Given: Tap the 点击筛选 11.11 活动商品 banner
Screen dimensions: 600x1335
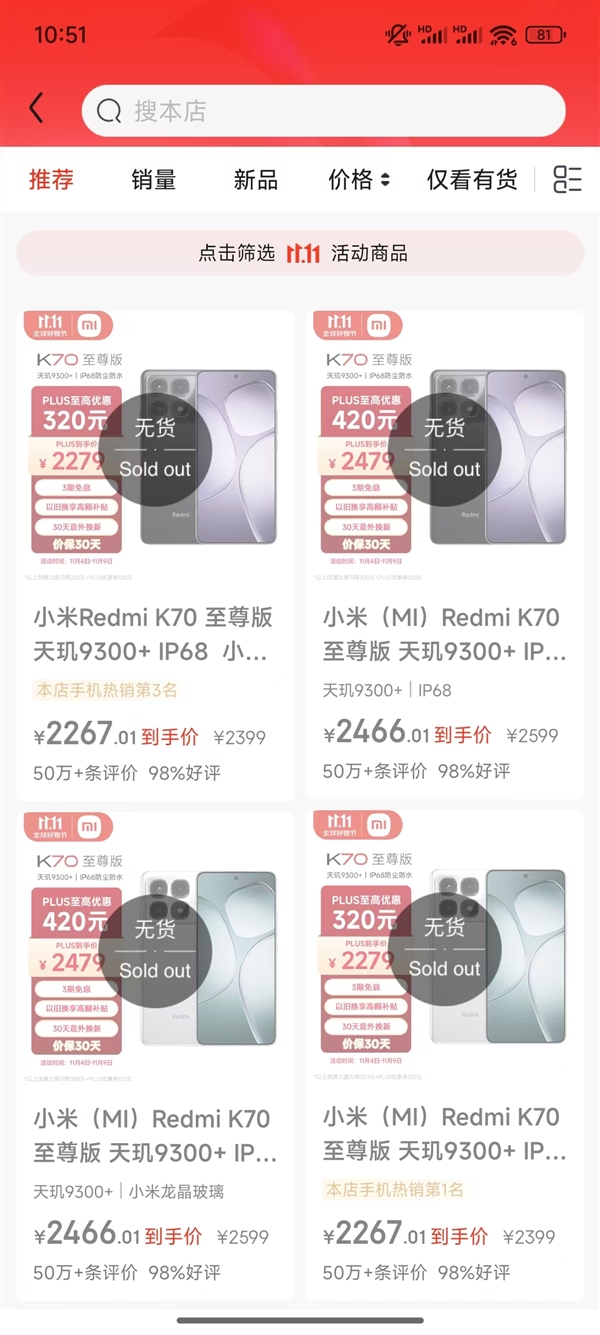Looking at the screenshot, I should (x=300, y=254).
